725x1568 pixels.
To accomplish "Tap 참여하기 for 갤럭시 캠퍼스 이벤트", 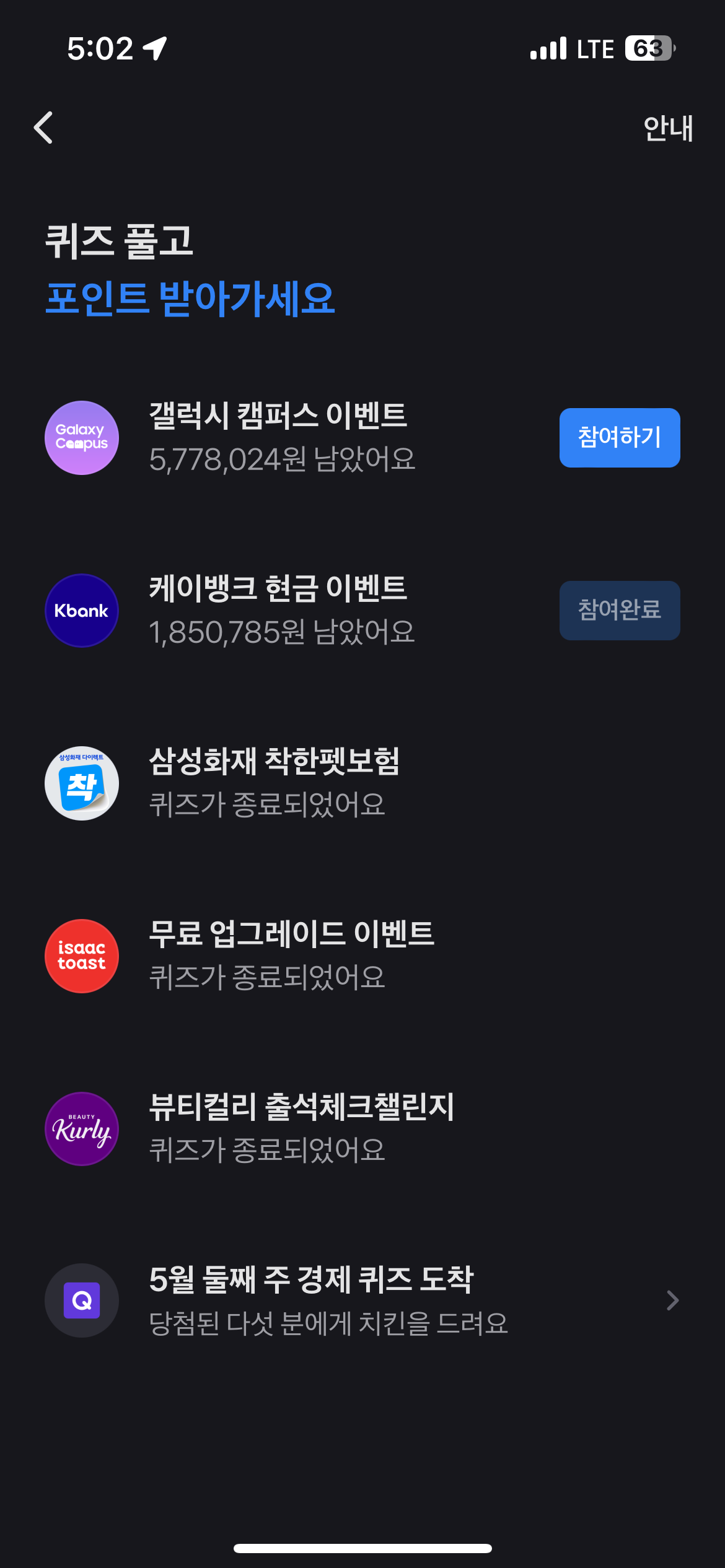I will click(619, 437).
